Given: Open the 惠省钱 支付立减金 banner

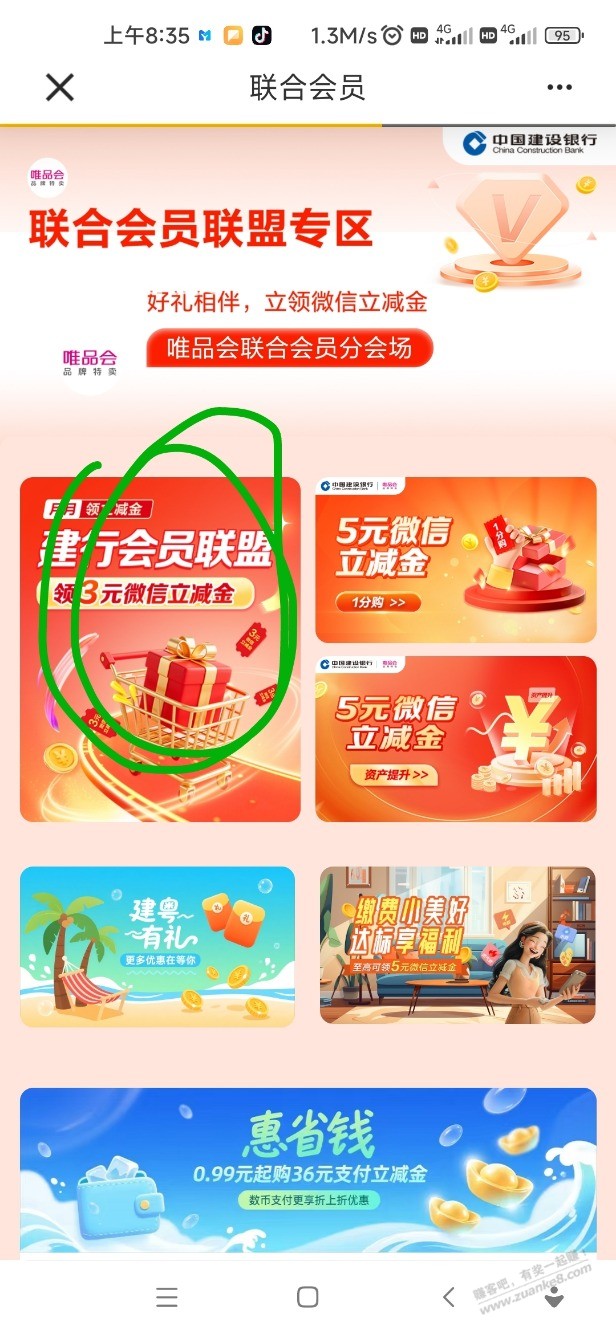Looking at the screenshot, I should coord(308,1170).
